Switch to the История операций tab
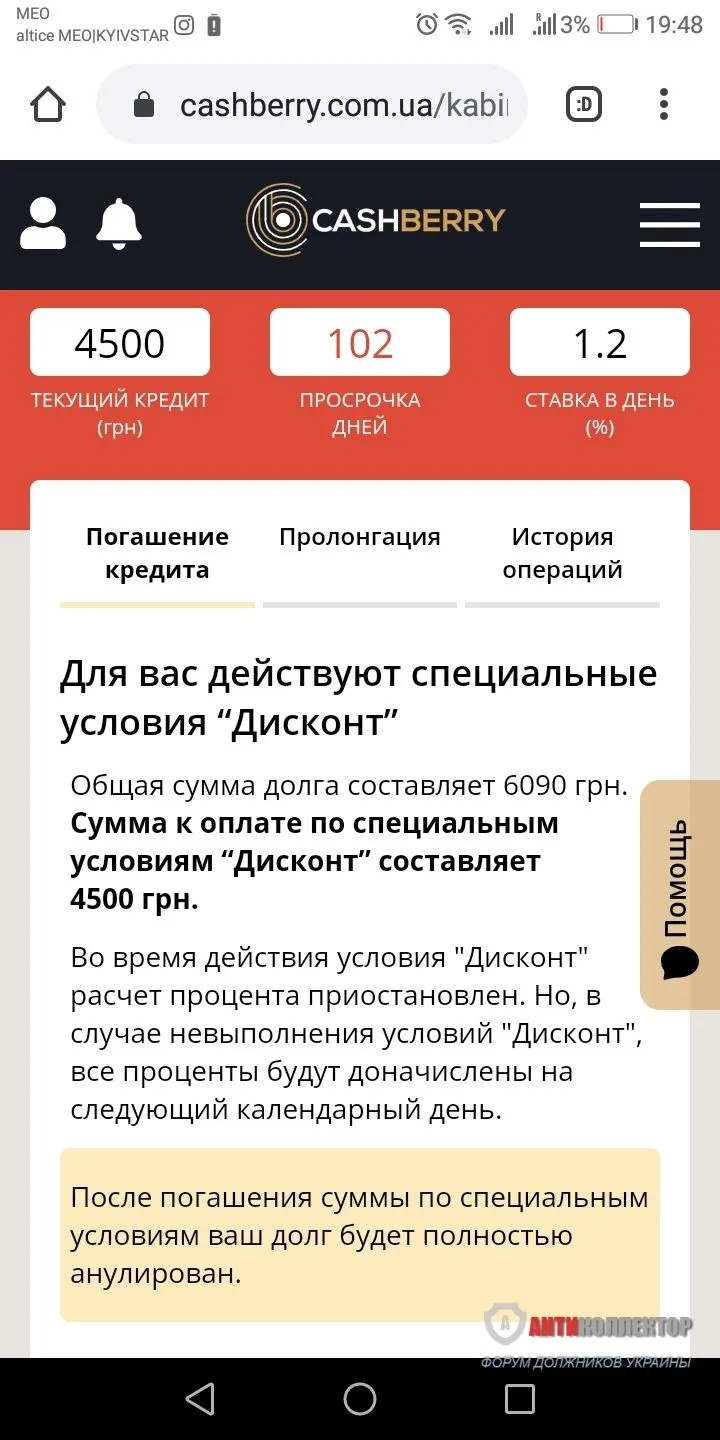This screenshot has height=1440, width=720. [x=562, y=554]
